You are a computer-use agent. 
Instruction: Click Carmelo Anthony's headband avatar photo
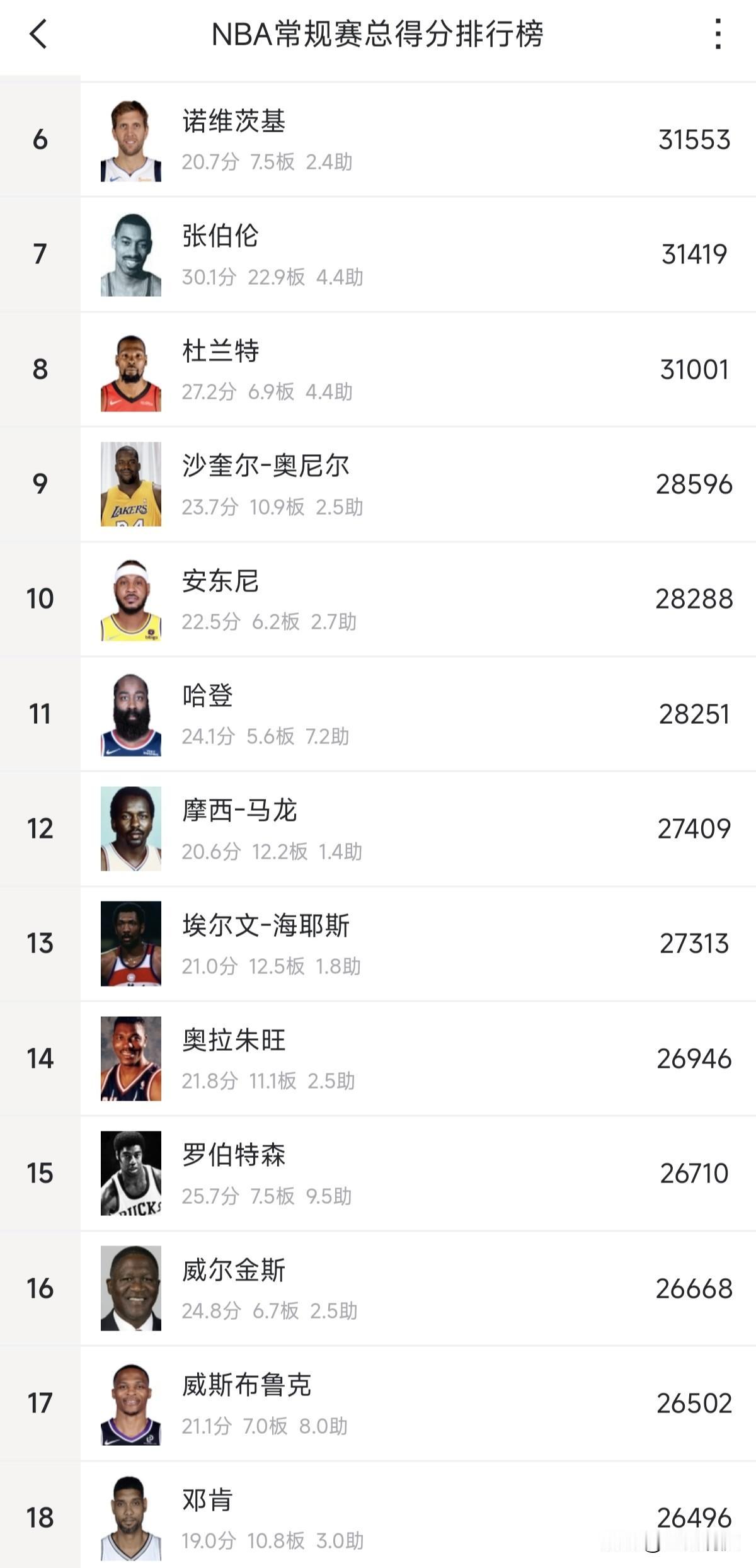click(x=132, y=598)
